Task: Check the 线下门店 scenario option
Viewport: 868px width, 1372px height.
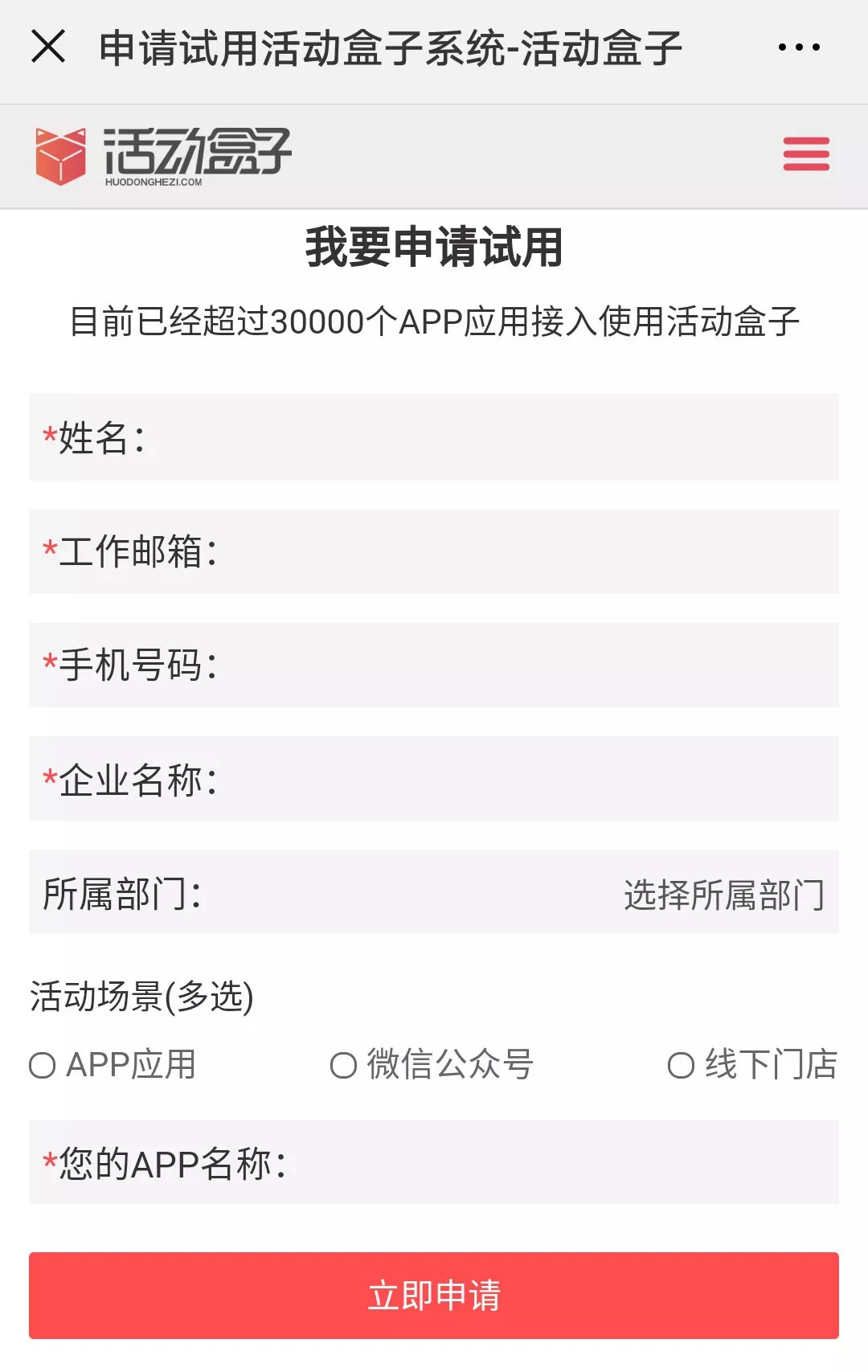Action: [x=682, y=1066]
